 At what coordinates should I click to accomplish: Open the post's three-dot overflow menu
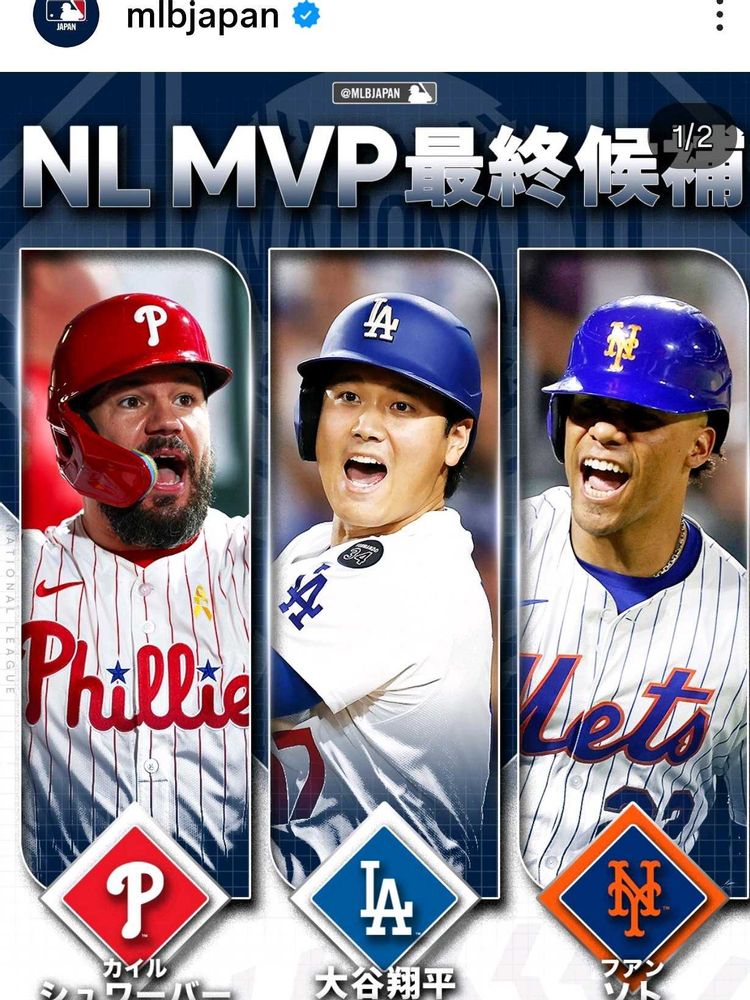[x=719, y=15]
